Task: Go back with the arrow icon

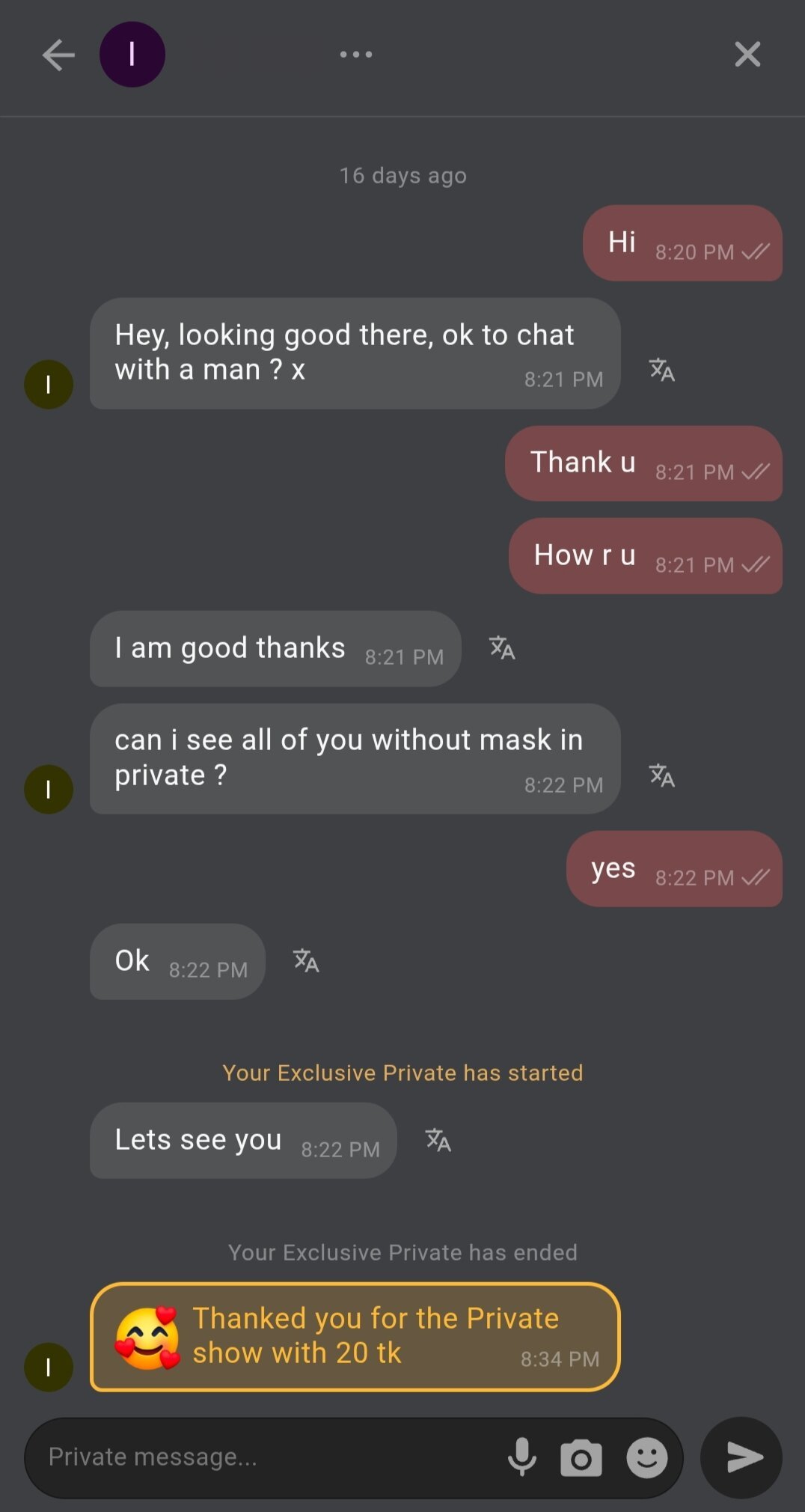Action: click(x=58, y=55)
